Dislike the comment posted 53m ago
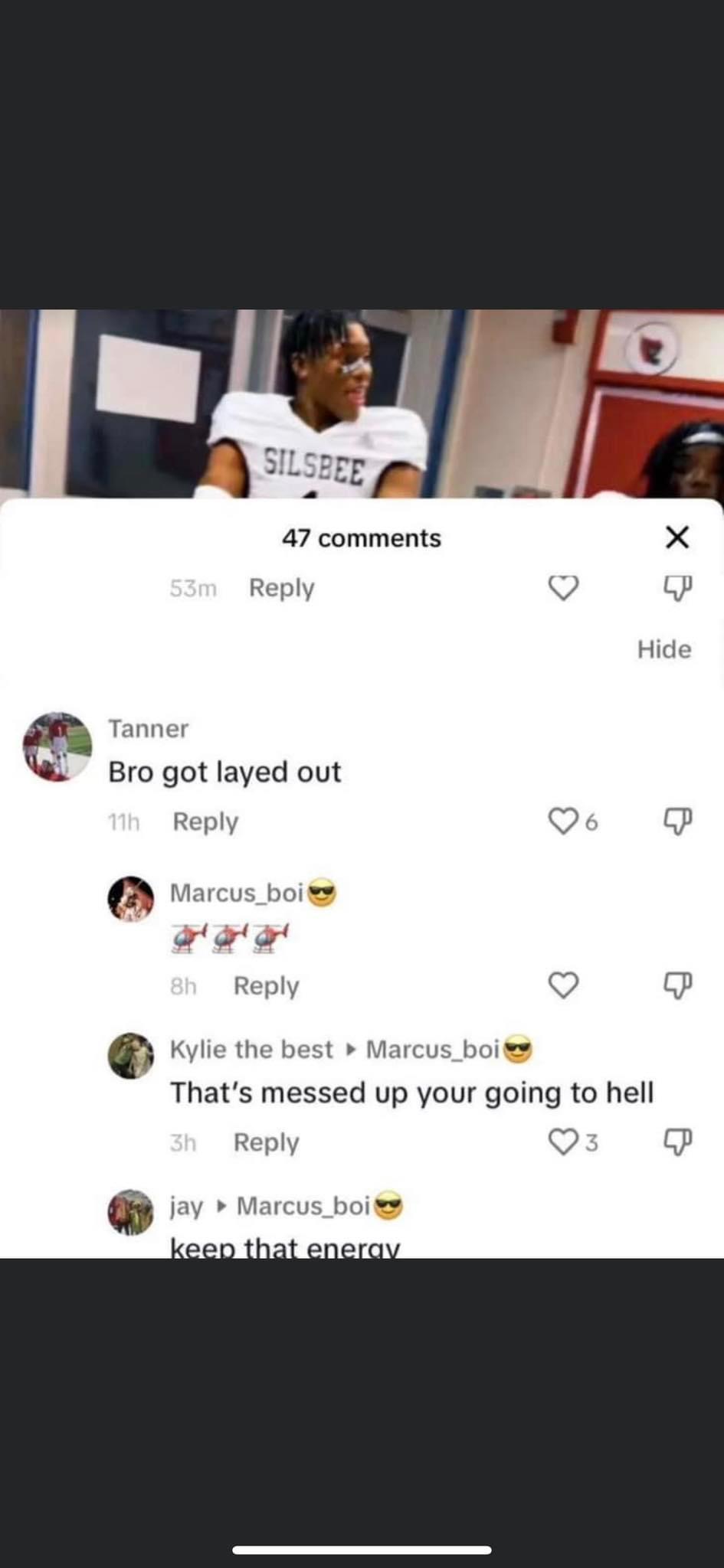This screenshot has width=724, height=1568. tap(677, 588)
